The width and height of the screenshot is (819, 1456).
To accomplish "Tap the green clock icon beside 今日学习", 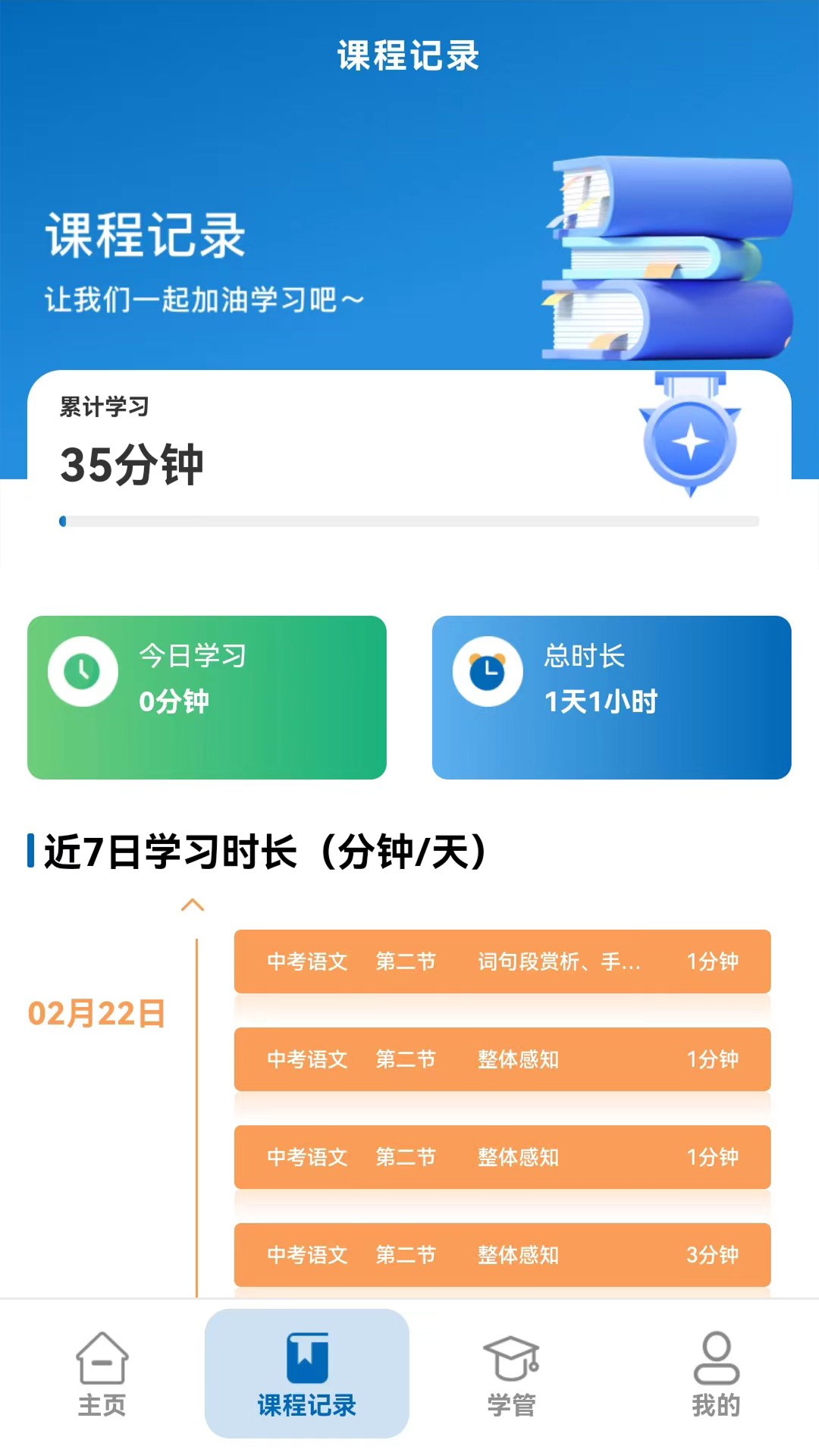I will tap(83, 671).
